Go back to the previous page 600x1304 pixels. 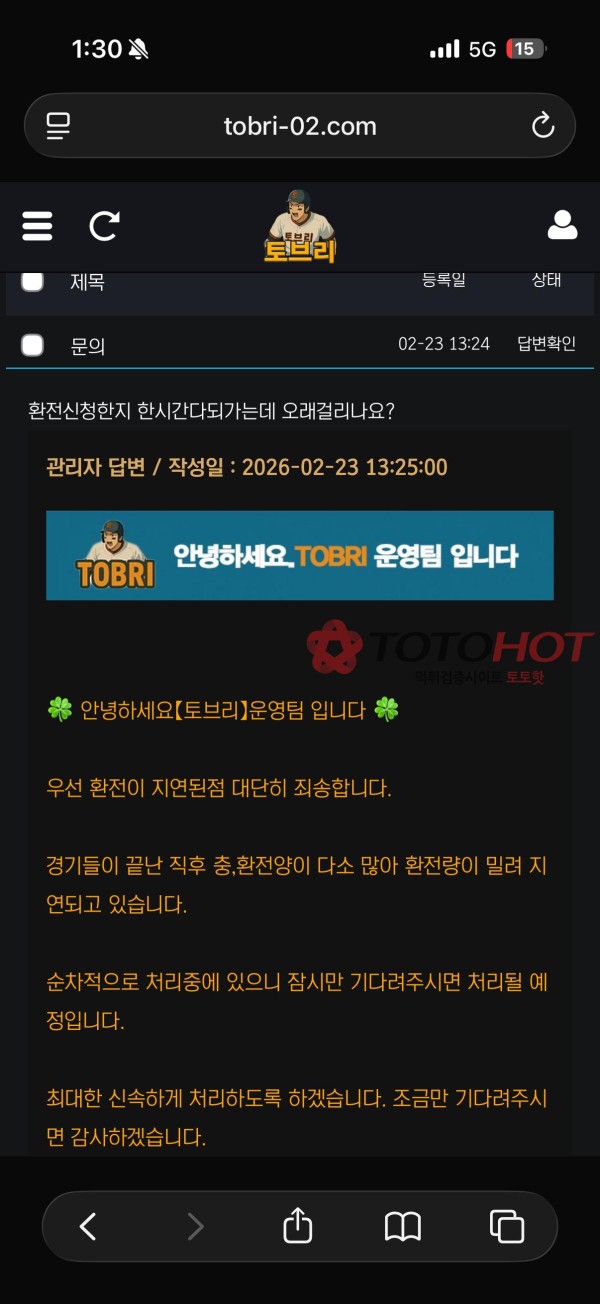(x=88, y=1226)
